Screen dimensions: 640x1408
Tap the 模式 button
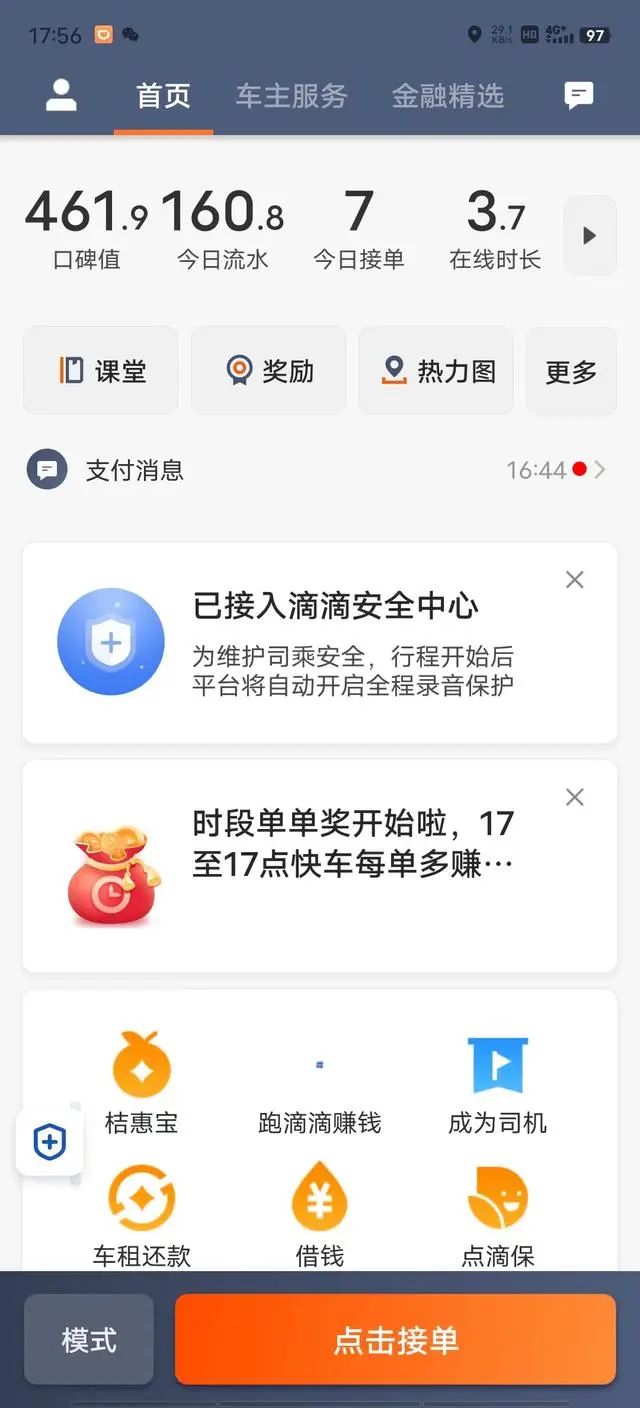pos(89,1340)
